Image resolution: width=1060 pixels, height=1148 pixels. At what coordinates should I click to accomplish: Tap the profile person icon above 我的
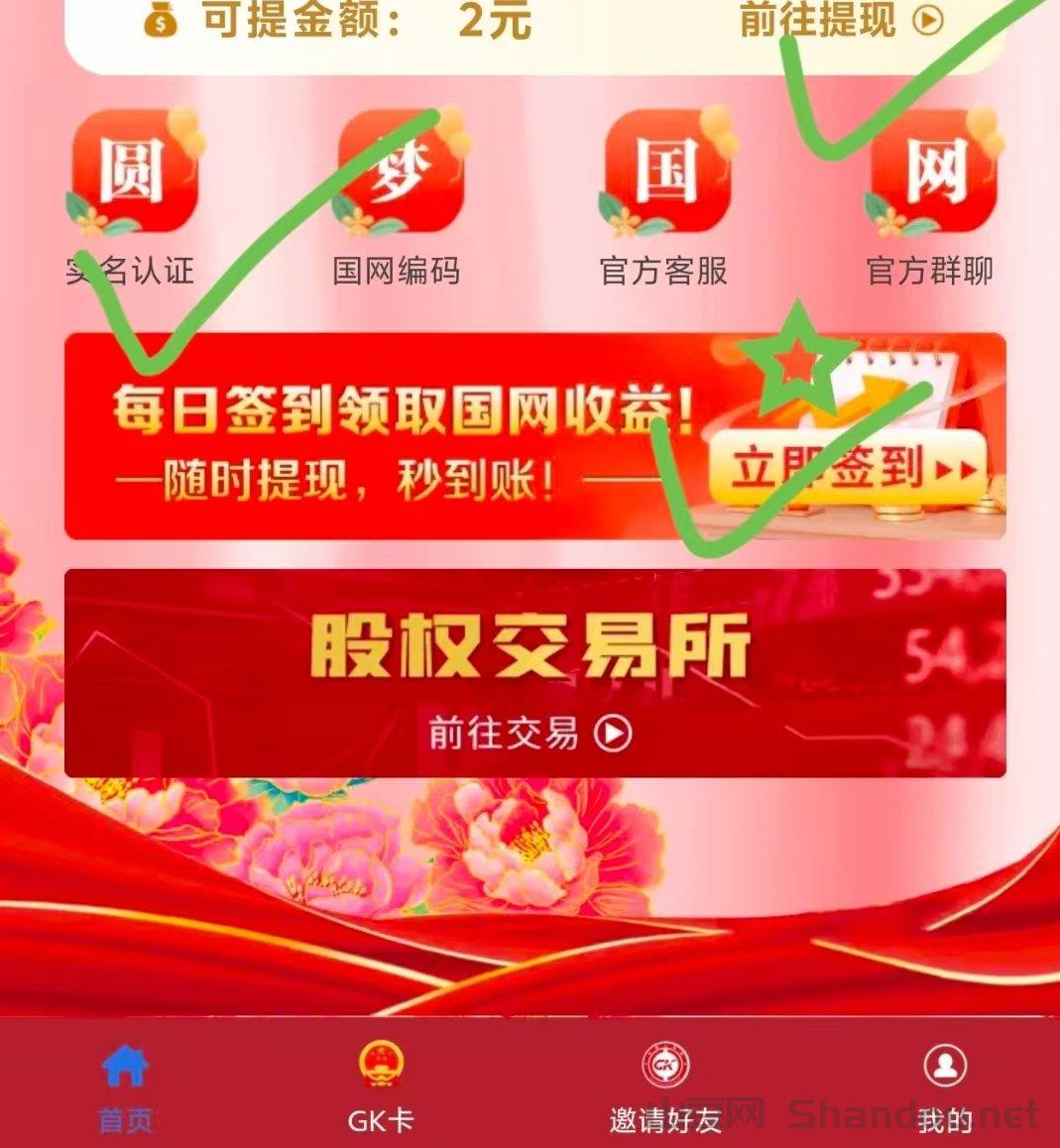point(943,1066)
